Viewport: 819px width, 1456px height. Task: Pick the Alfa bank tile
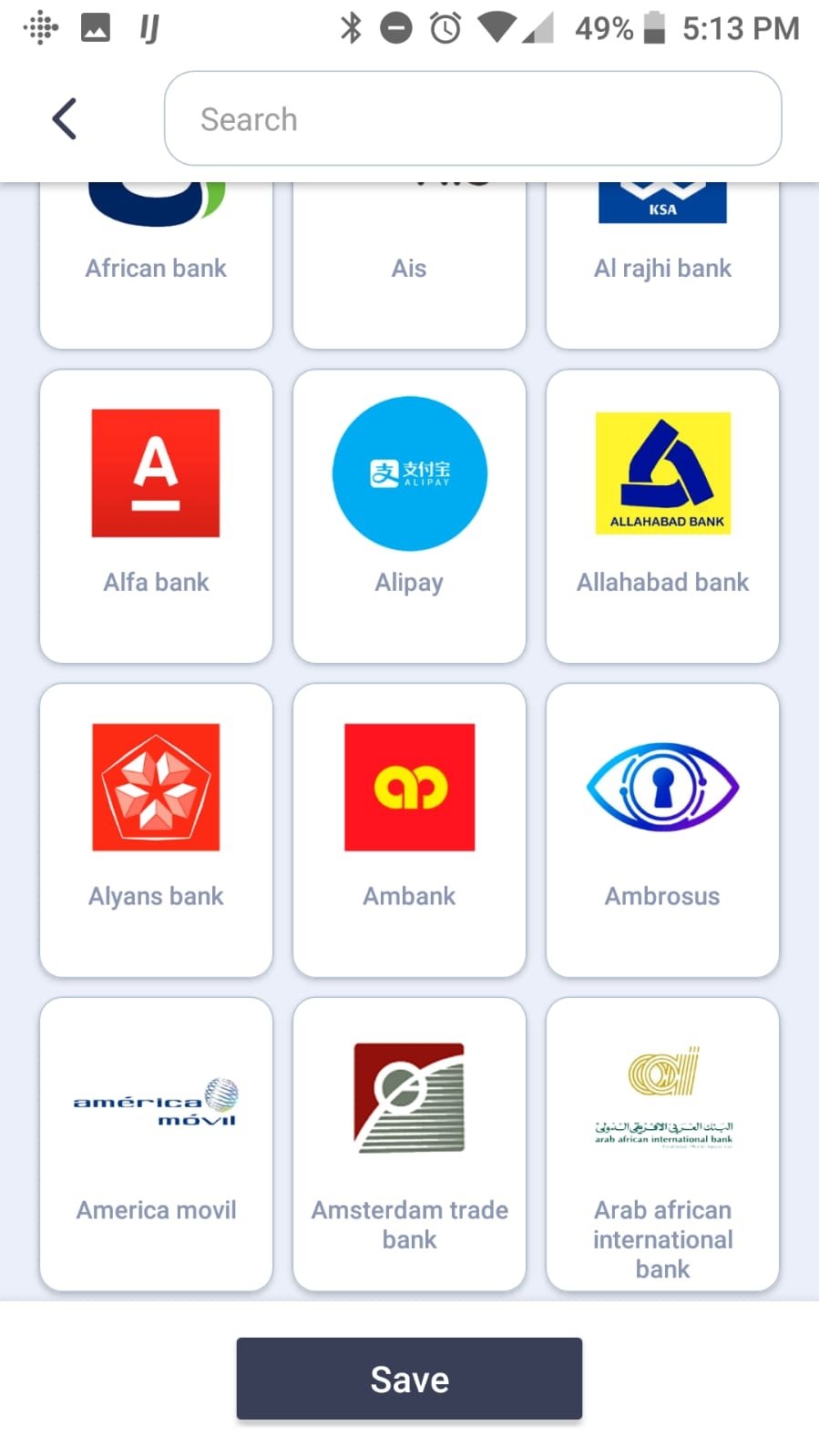click(x=156, y=516)
